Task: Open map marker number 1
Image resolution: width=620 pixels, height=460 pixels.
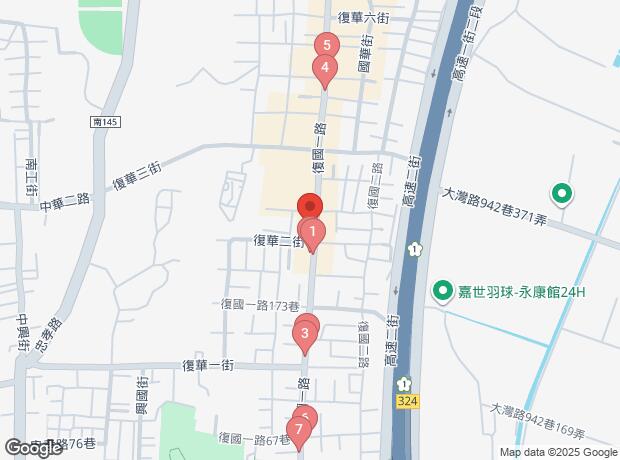Action: 313,235
